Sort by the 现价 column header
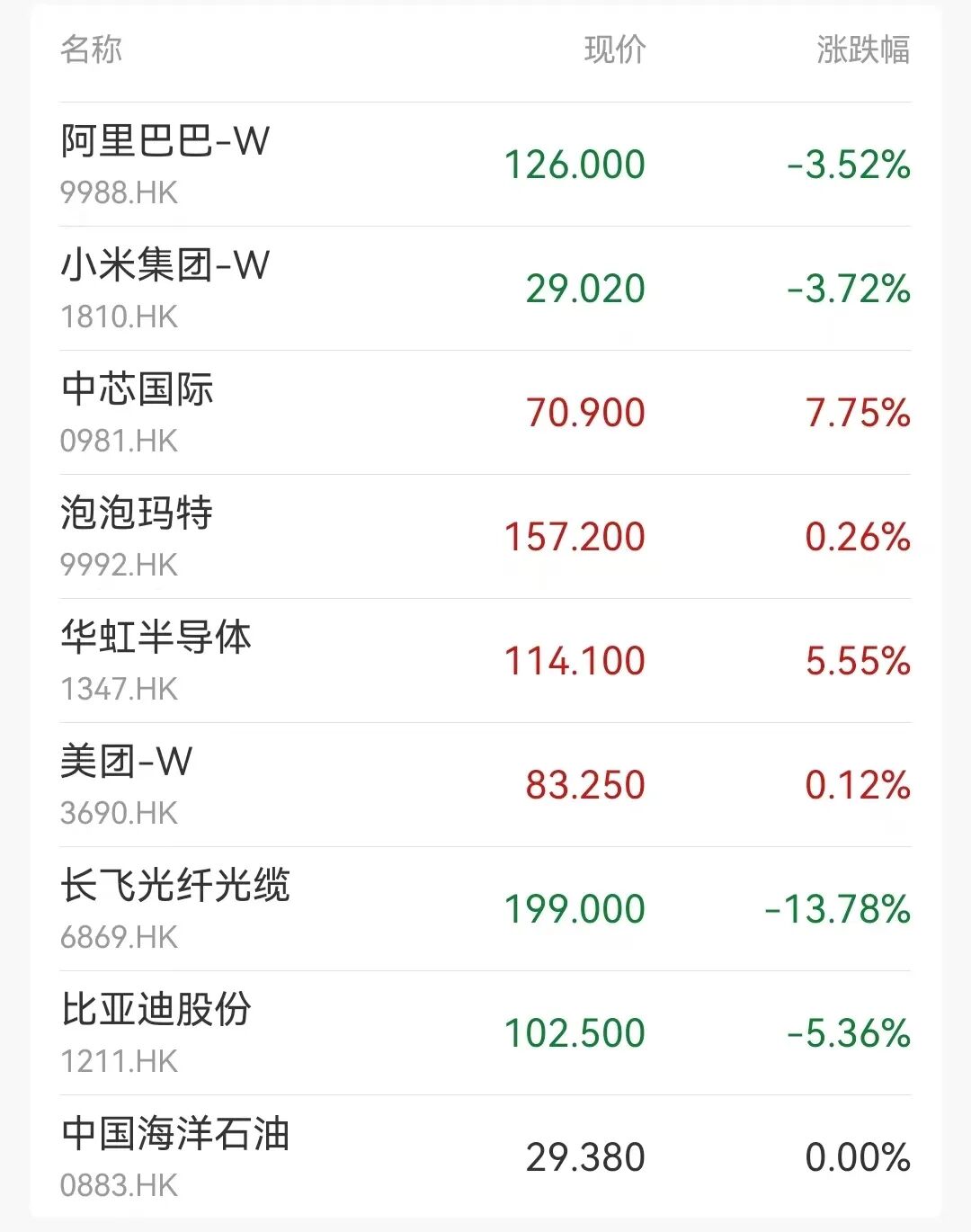This screenshot has height=1232, width=971. (613, 53)
